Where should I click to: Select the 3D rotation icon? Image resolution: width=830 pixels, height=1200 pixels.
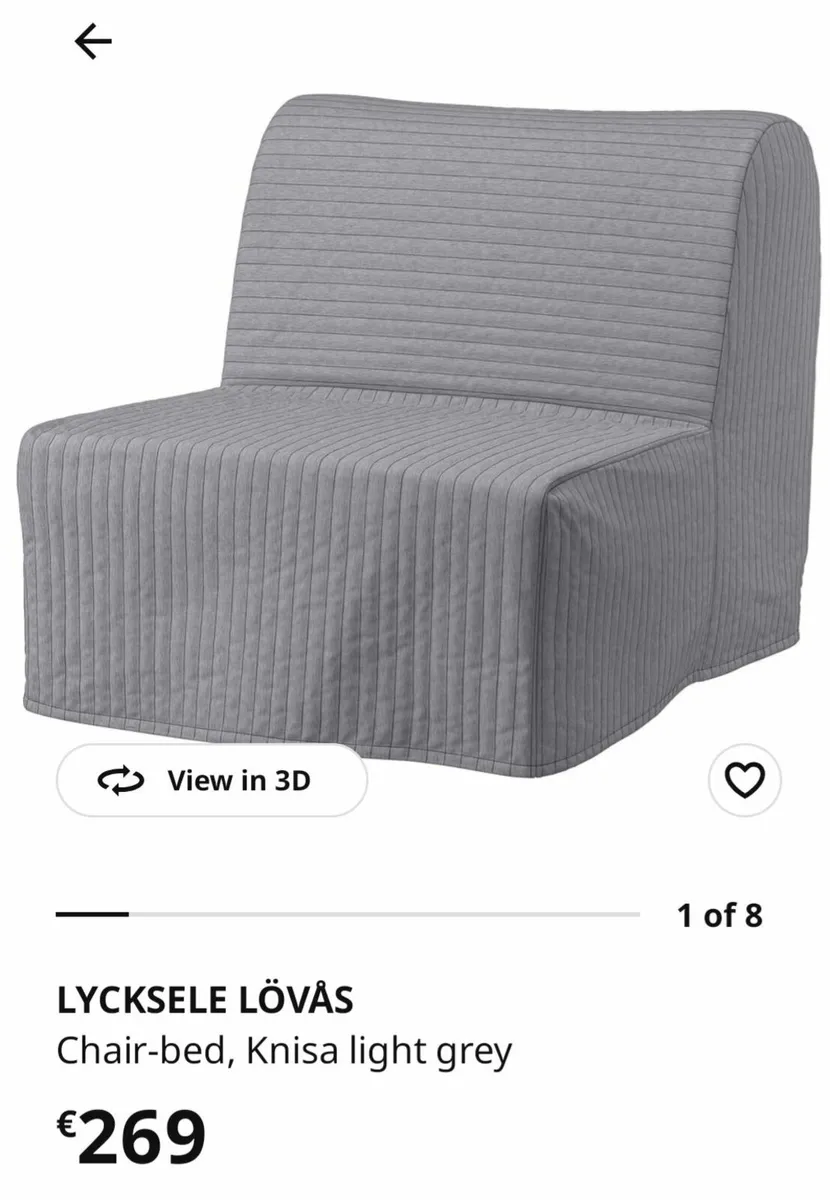click(x=118, y=781)
